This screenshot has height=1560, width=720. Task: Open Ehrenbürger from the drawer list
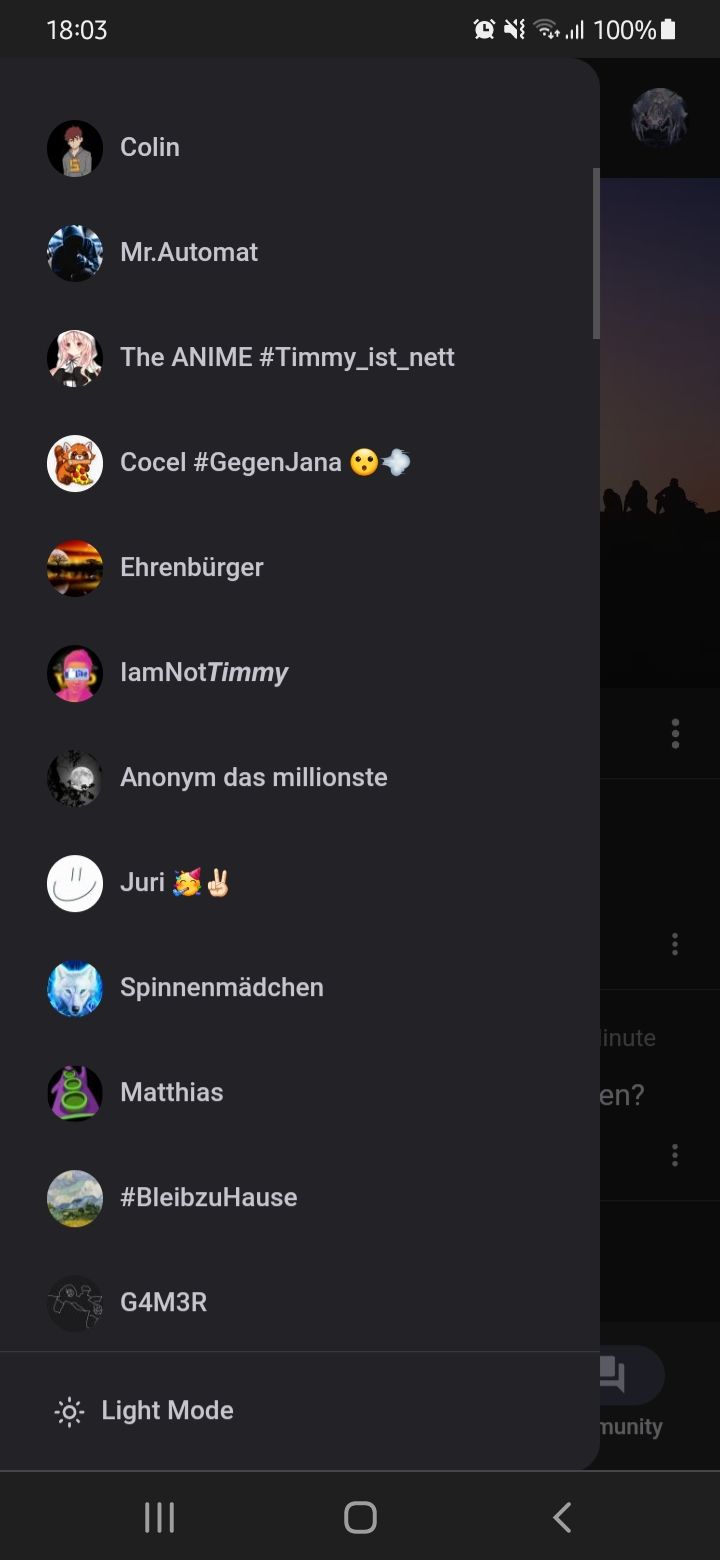[191, 568]
